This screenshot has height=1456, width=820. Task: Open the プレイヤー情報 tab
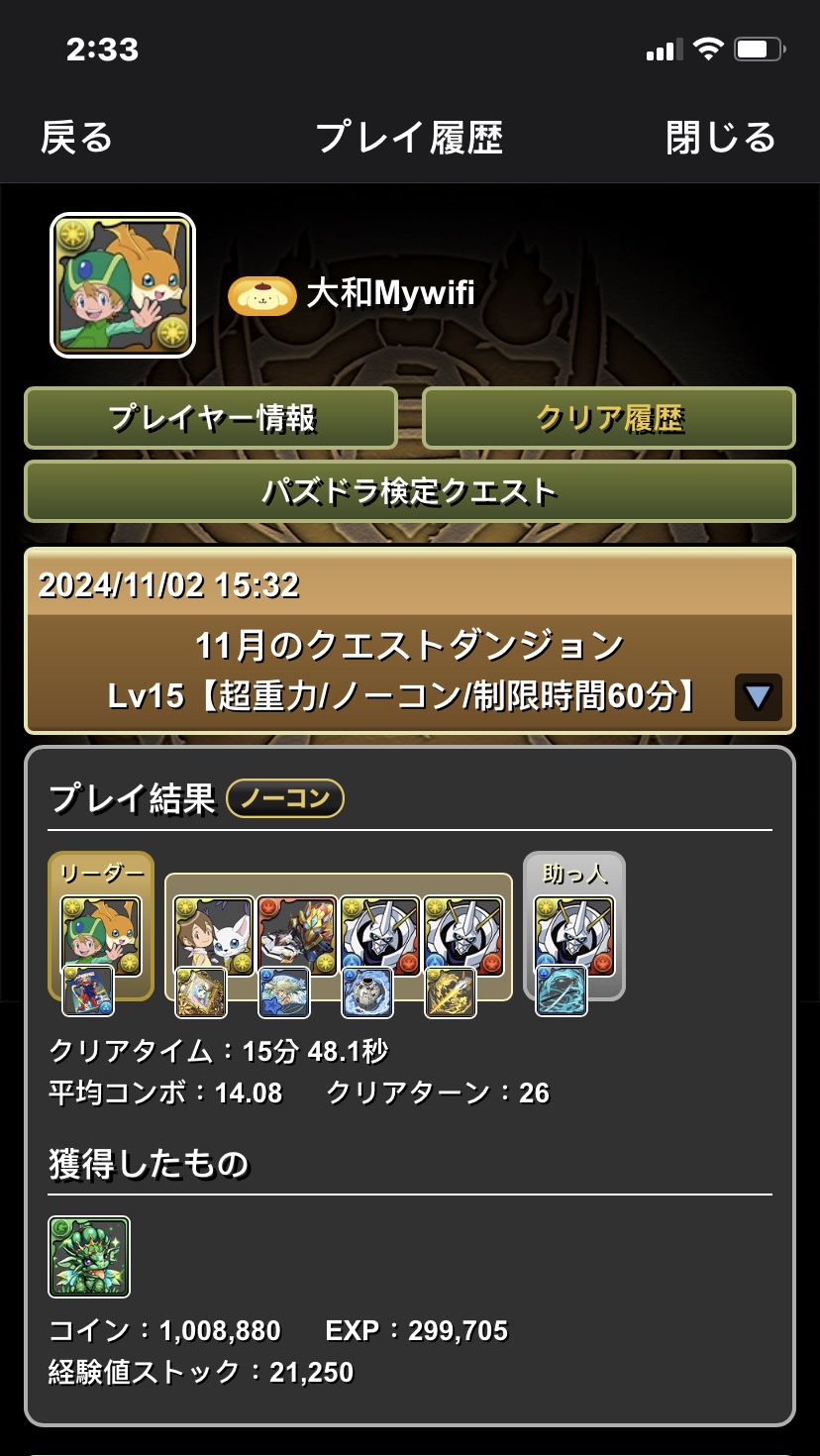click(211, 418)
